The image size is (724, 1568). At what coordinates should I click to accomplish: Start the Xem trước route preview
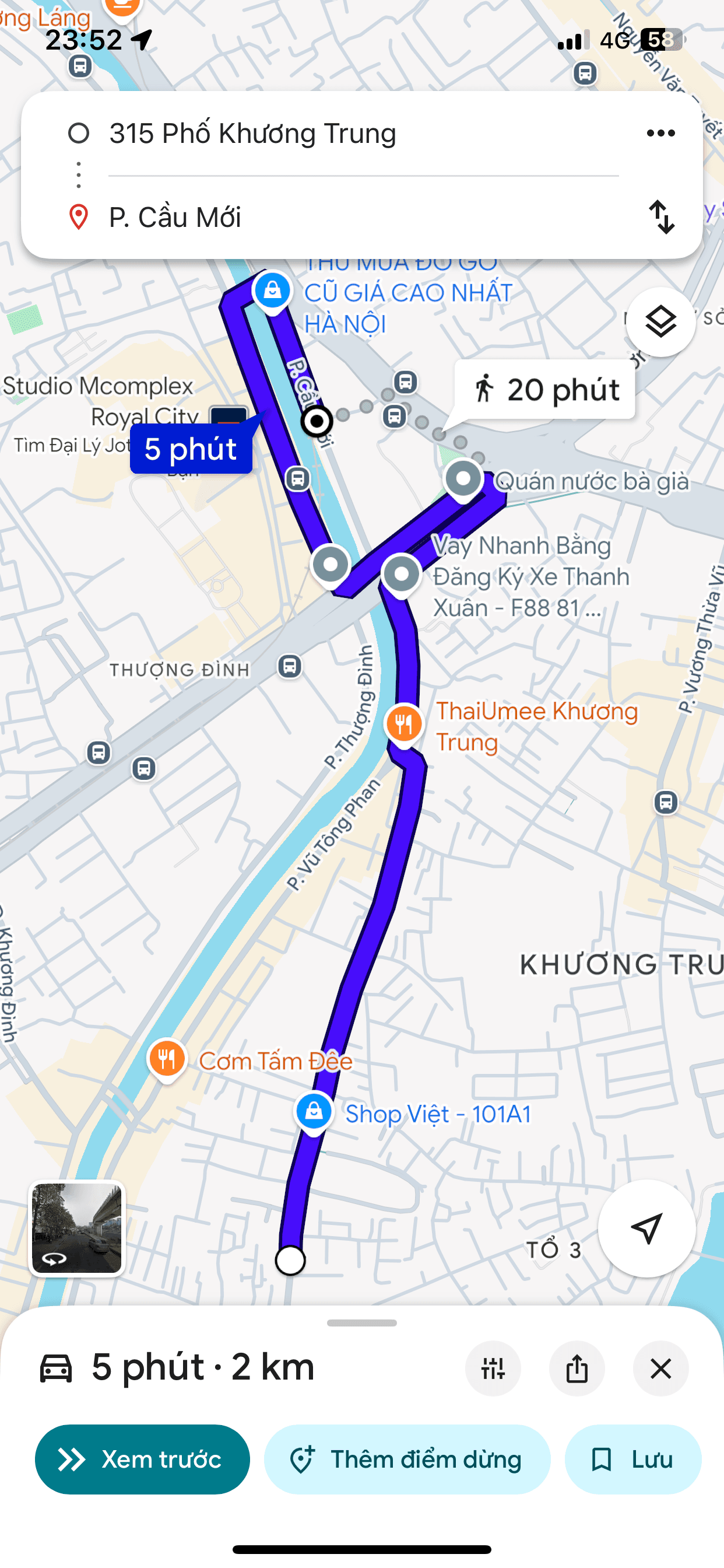[142, 1459]
